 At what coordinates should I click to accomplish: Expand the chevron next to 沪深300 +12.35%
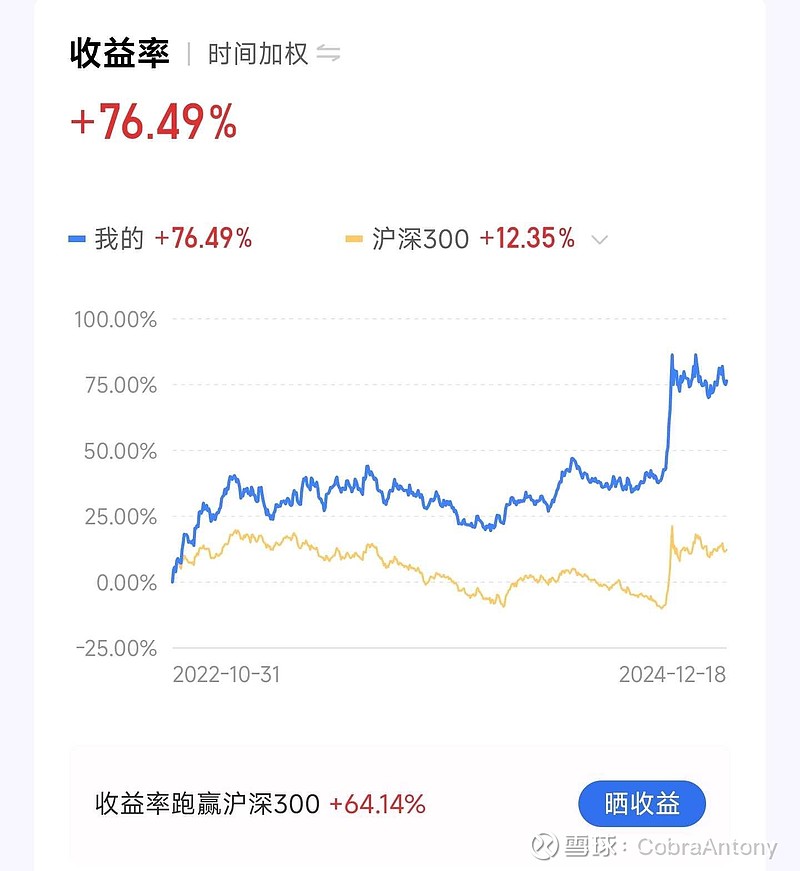click(597, 240)
